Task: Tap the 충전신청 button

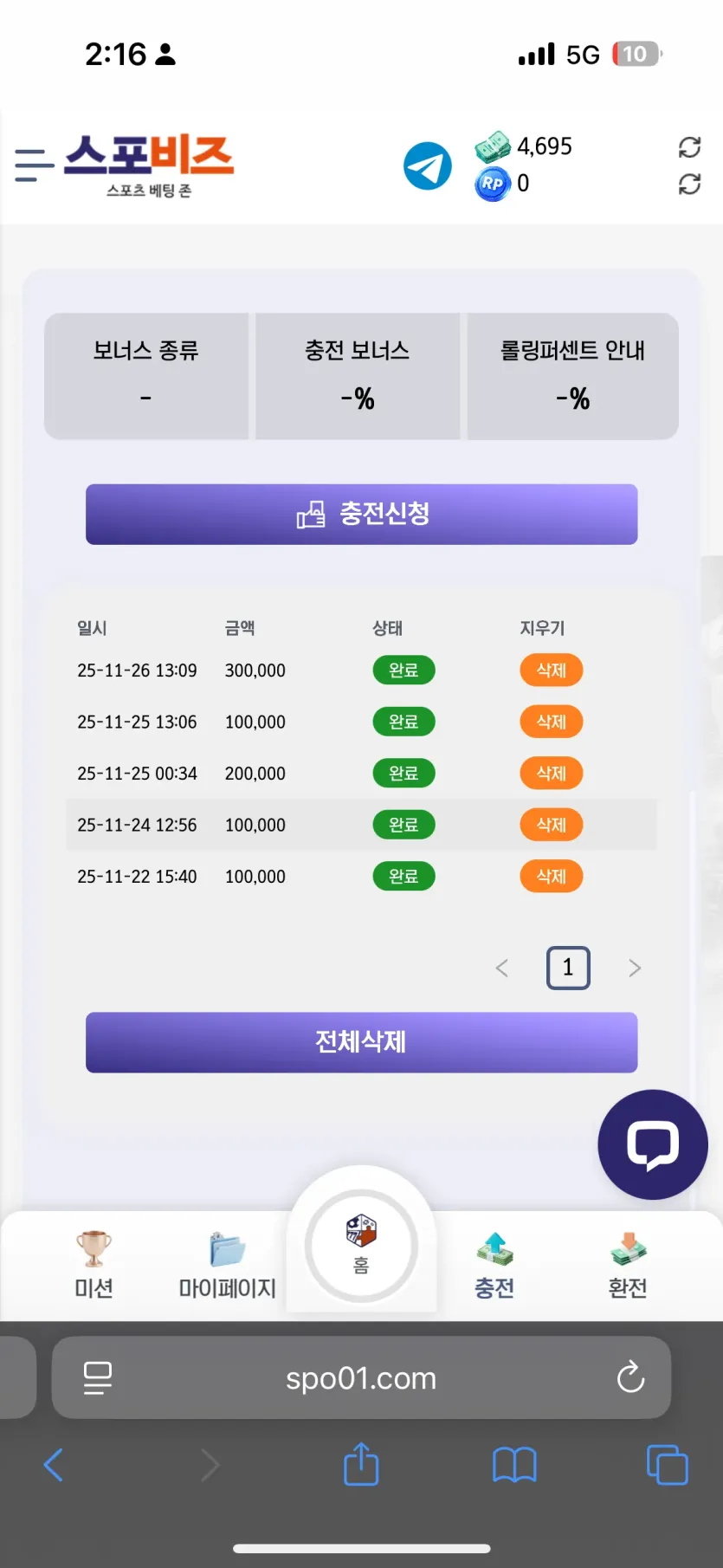Action: 362,514
